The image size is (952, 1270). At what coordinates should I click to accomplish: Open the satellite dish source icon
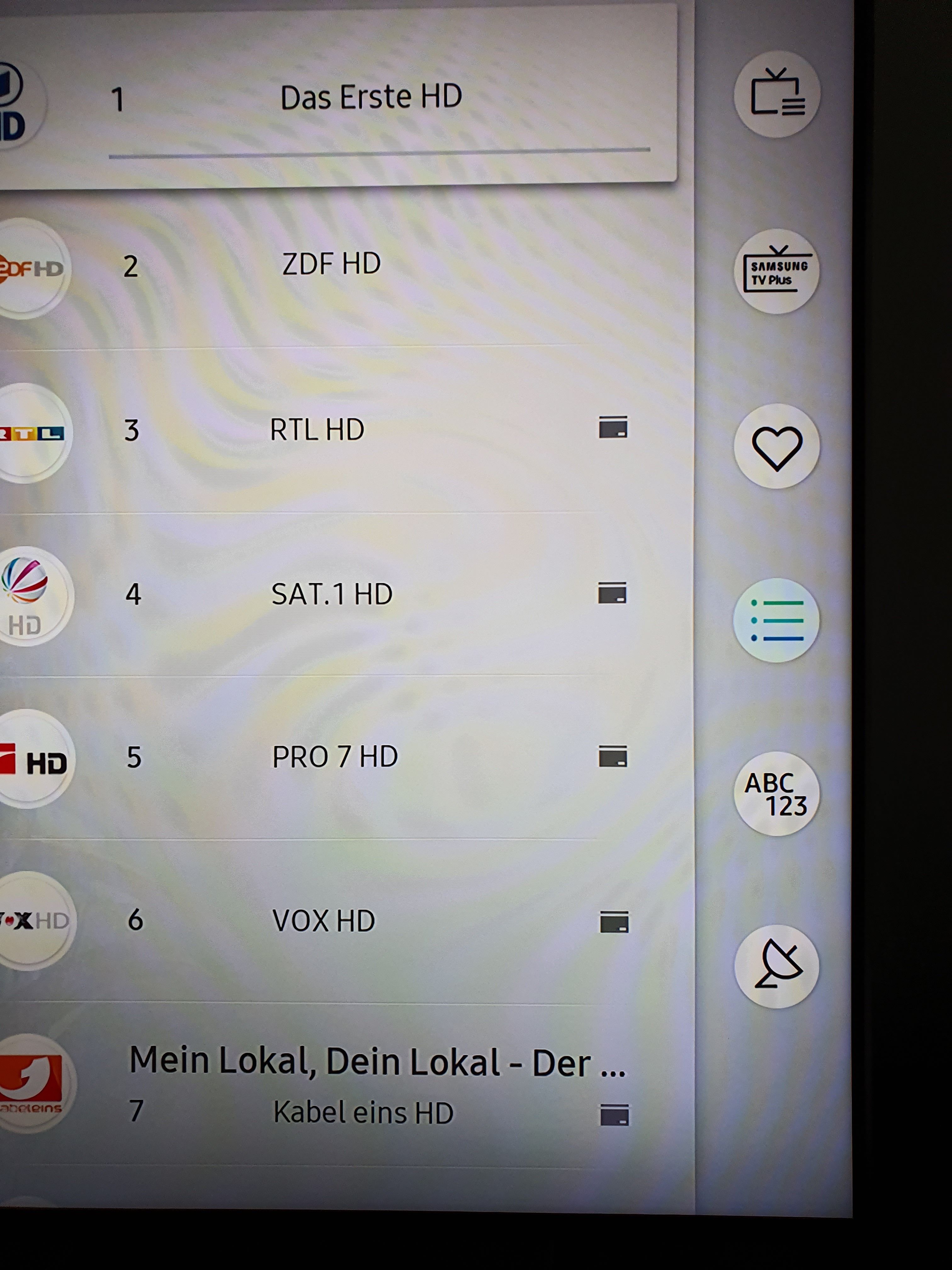(777, 966)
